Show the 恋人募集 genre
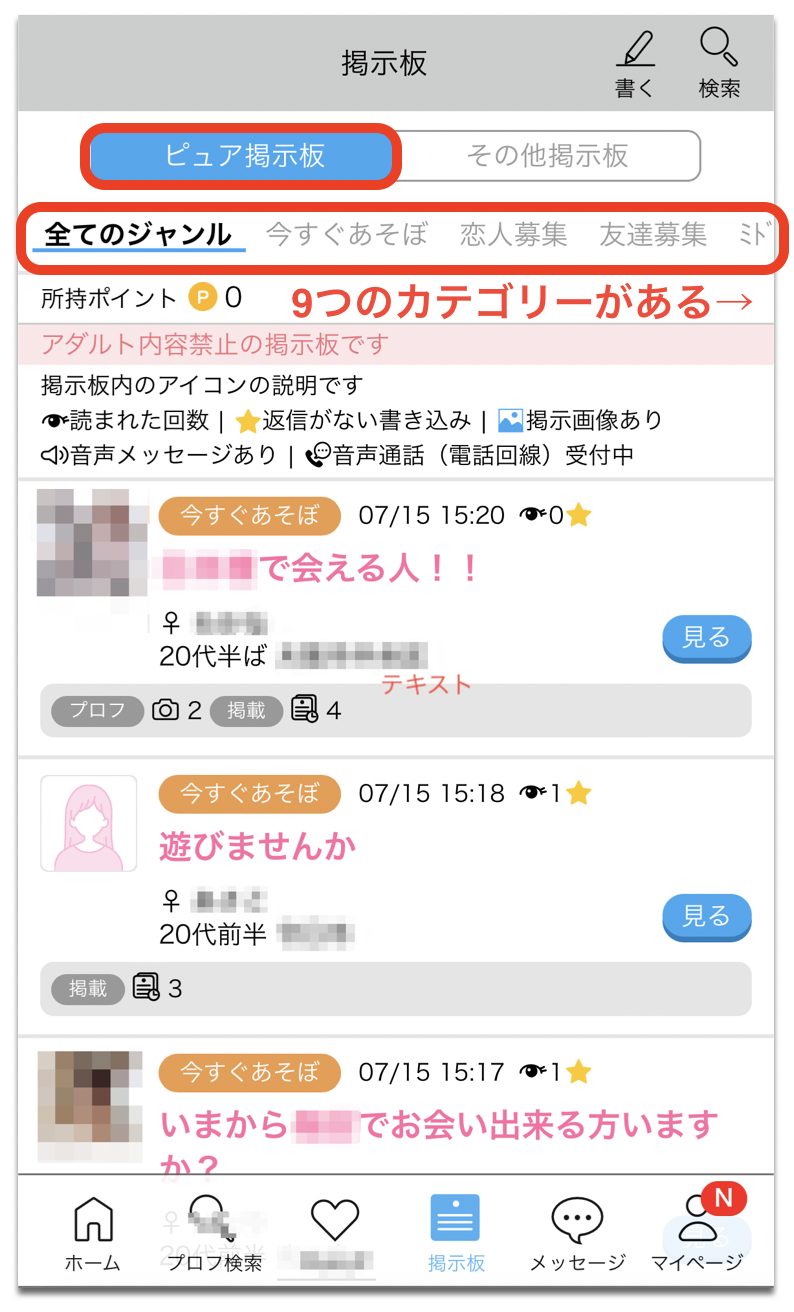The width and height of the screenshot is (794, 1312). (514, 235)
